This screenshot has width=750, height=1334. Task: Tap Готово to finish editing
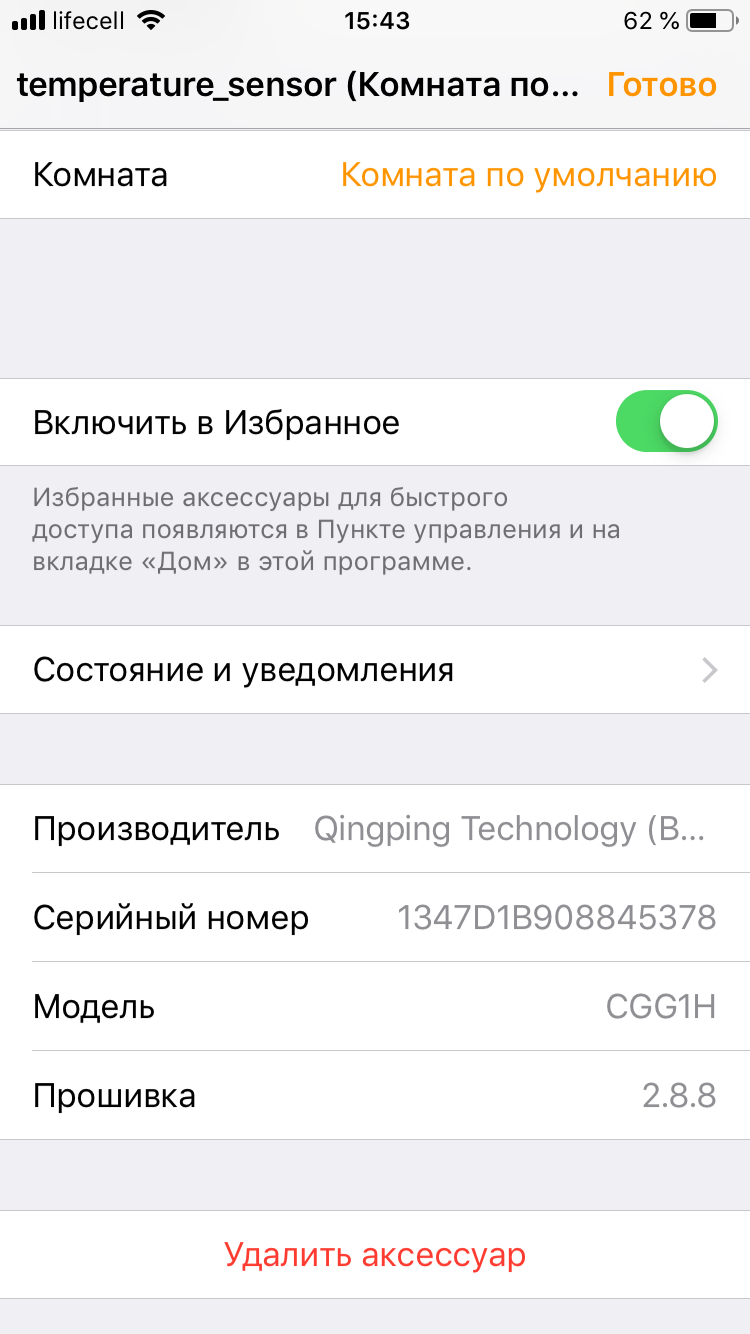(x=661, y=85)
